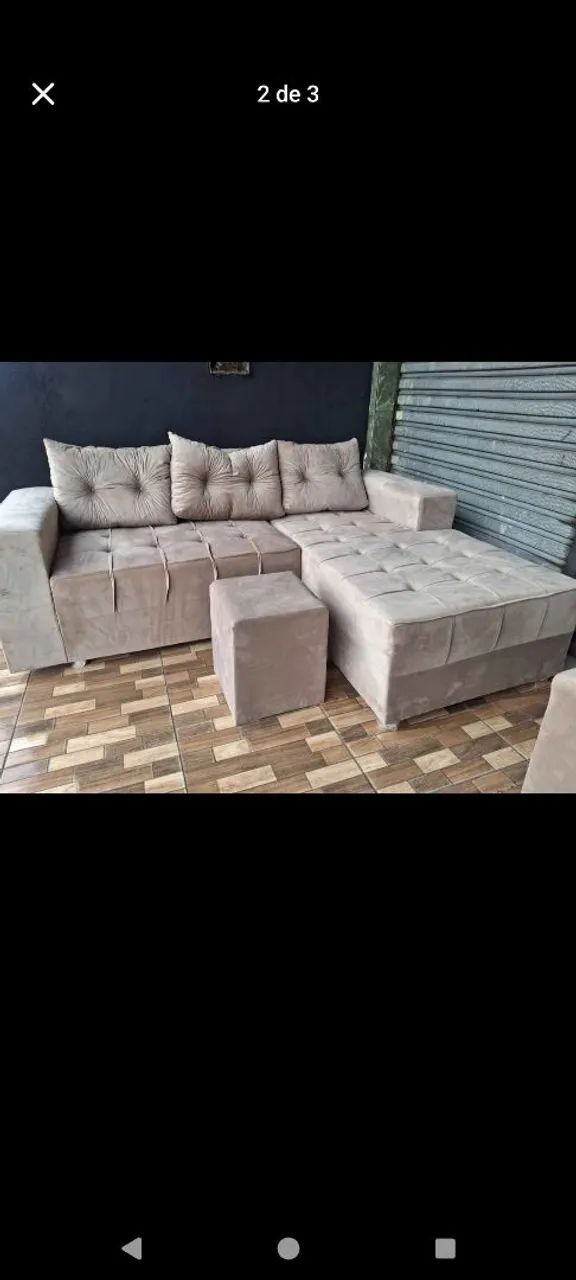
Task: Go back using the system back button
Action: pyautogui.click(x=132, y=1248)
